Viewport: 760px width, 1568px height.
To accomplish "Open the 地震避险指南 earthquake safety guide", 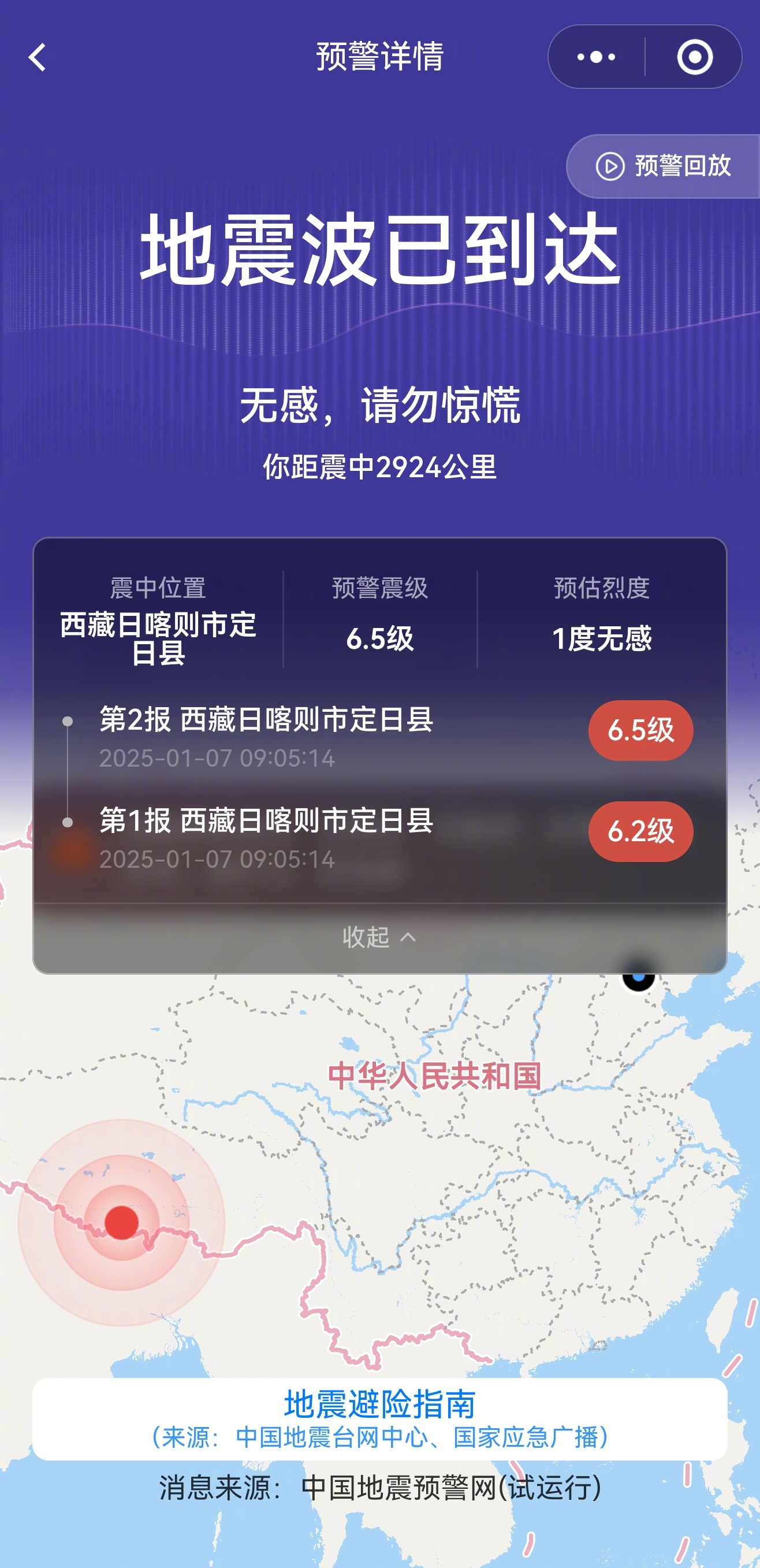I will tap(379, 1418).
